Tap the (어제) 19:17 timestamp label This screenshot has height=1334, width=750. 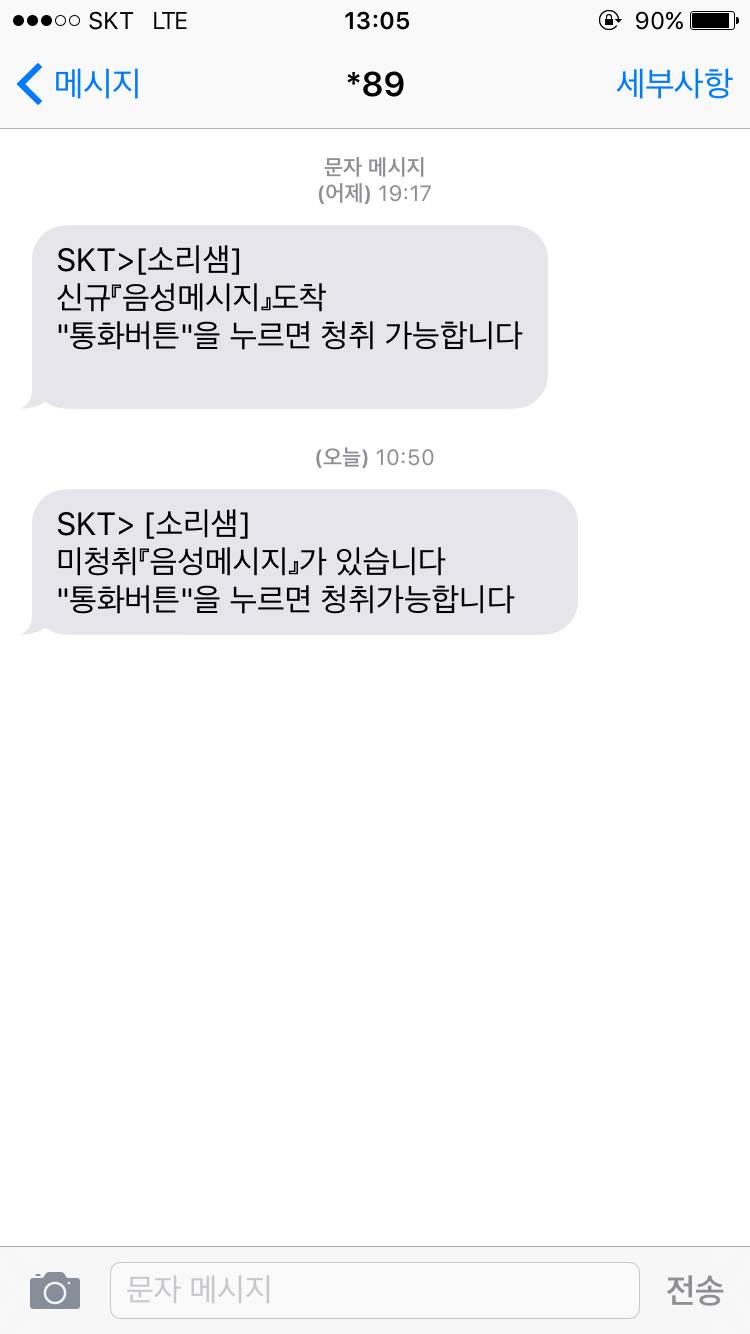pos(375,193)
